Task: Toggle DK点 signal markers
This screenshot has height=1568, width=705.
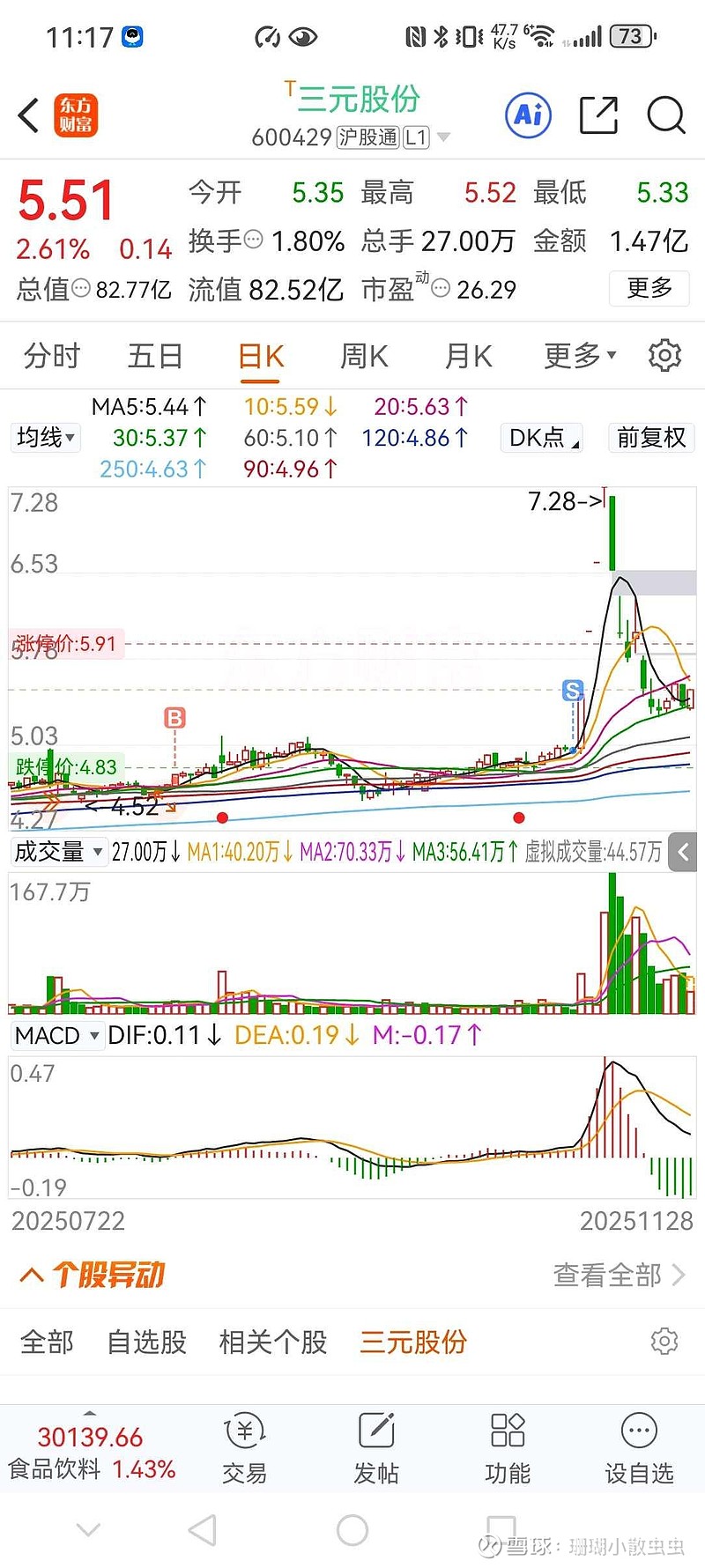Action: pyautogui.click(x=540, y=438)
